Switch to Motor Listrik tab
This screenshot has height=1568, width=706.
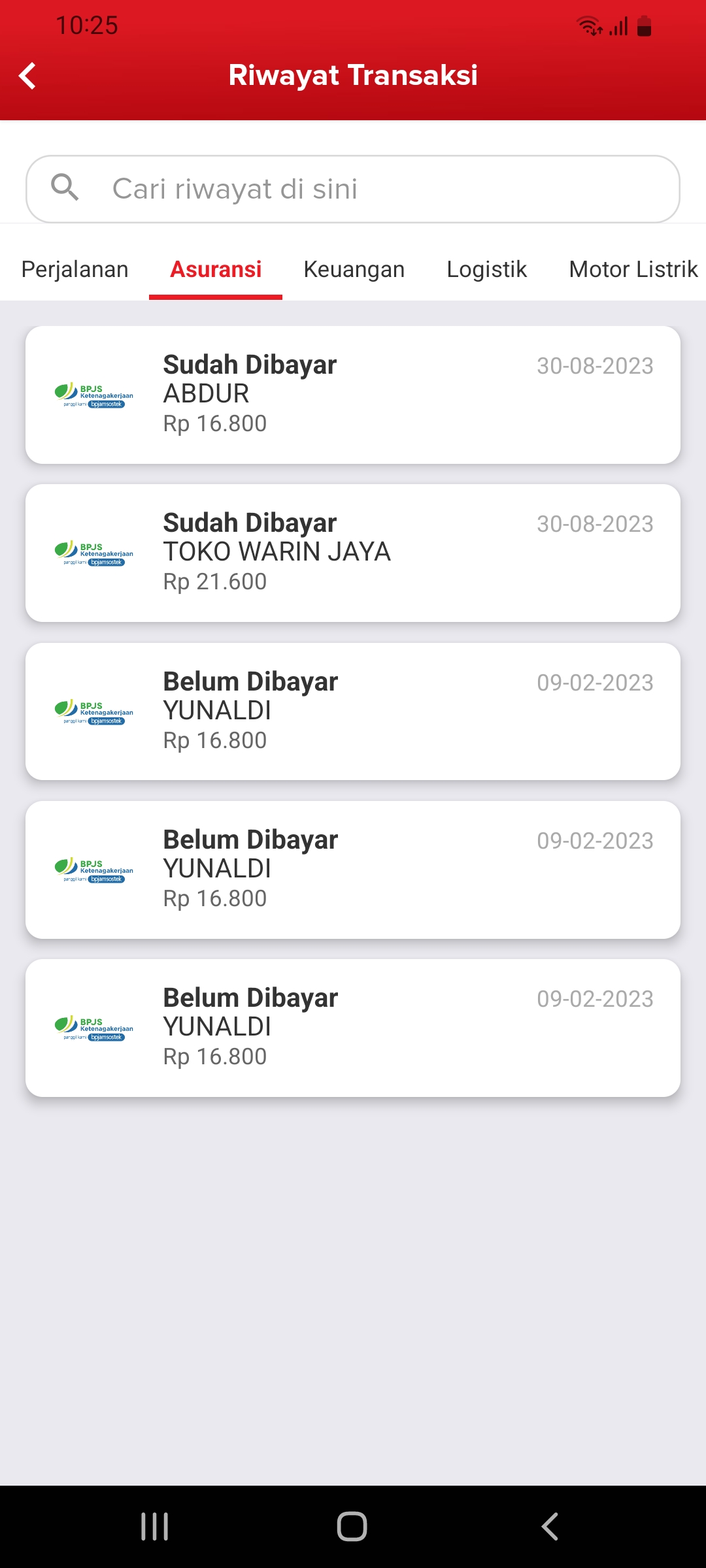coord(633,269)
